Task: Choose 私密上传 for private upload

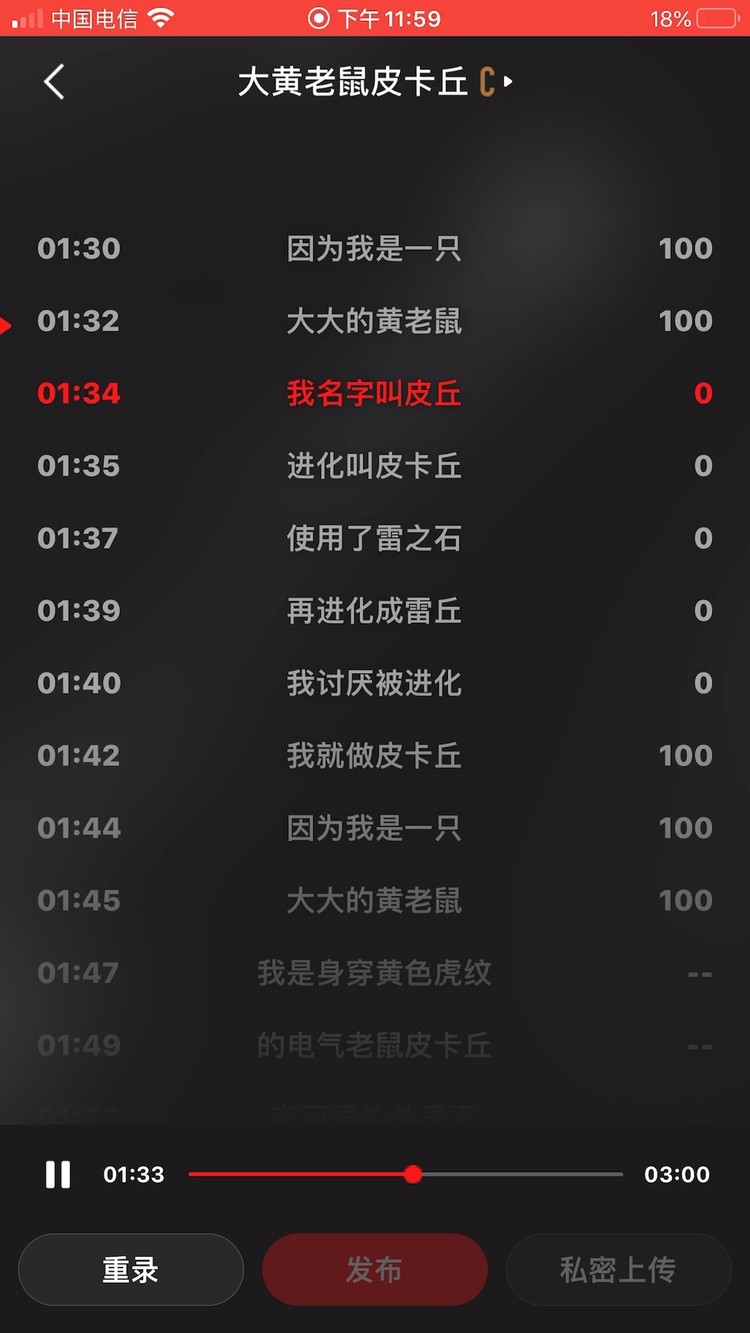Action: tap(618, 1269)
